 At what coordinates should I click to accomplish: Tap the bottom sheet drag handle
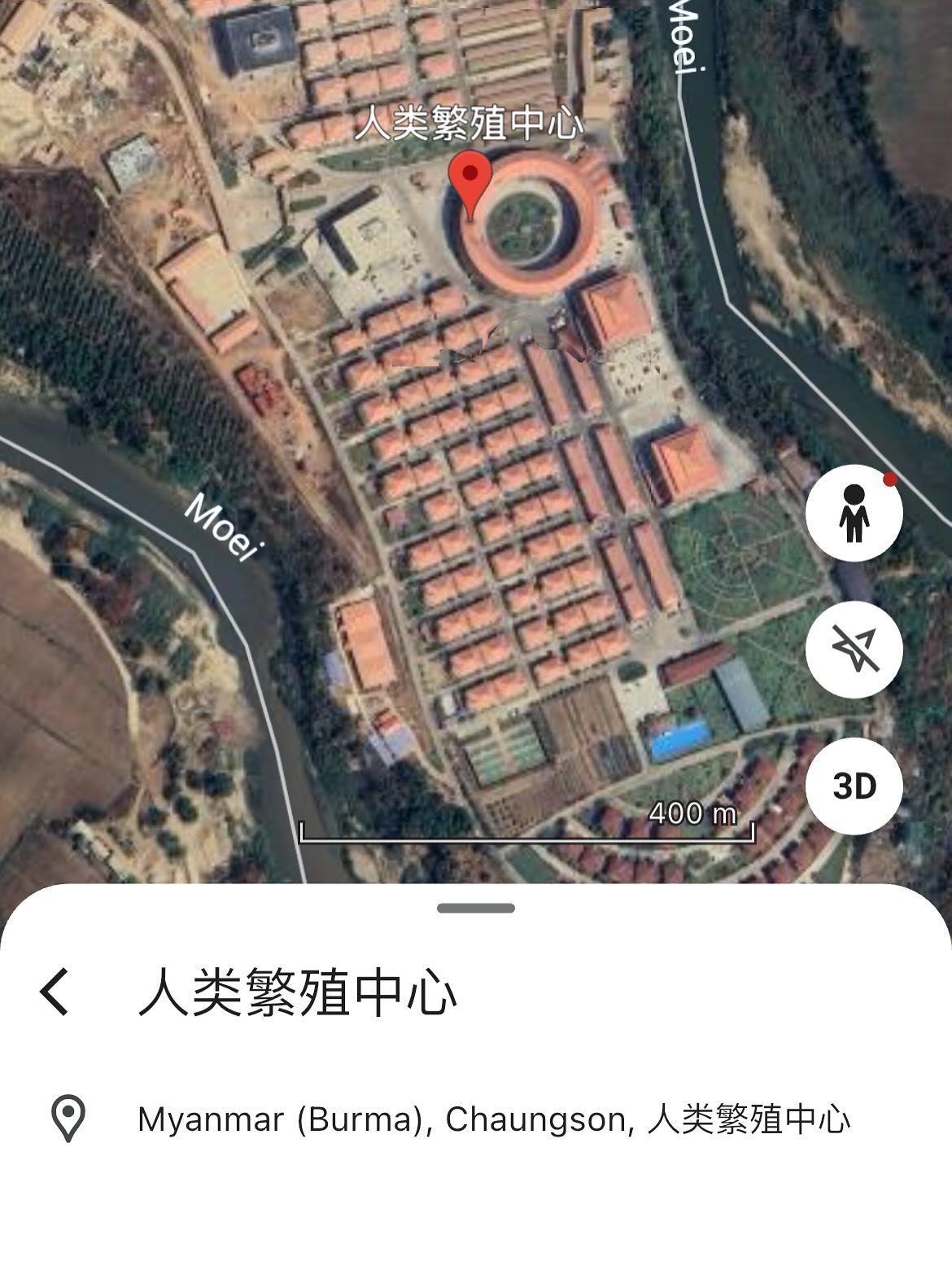click(476, 908)
